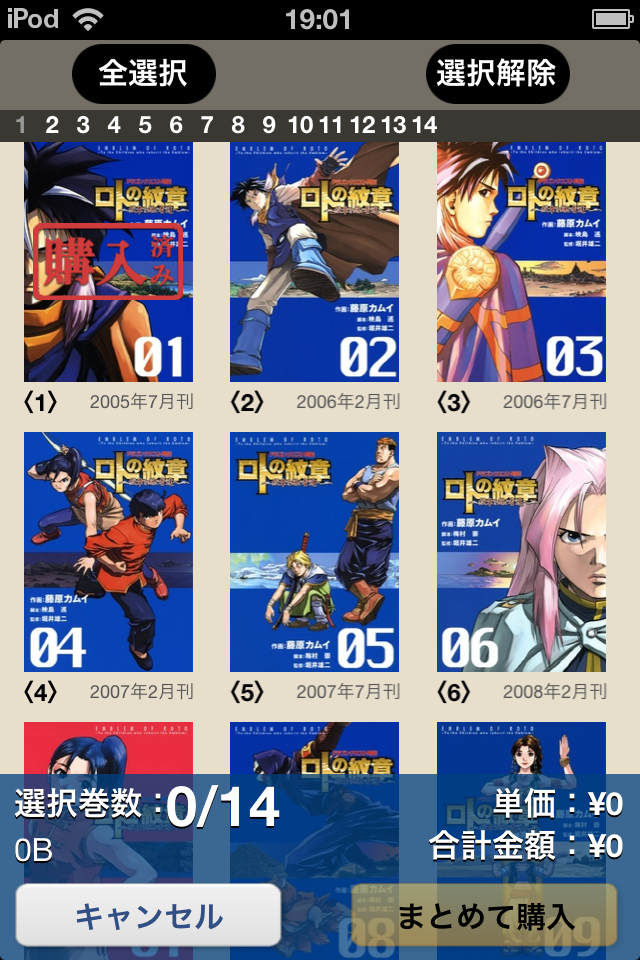Jump to volume 2 in number strip
This screenshot has height=960, width=640.
52,125
